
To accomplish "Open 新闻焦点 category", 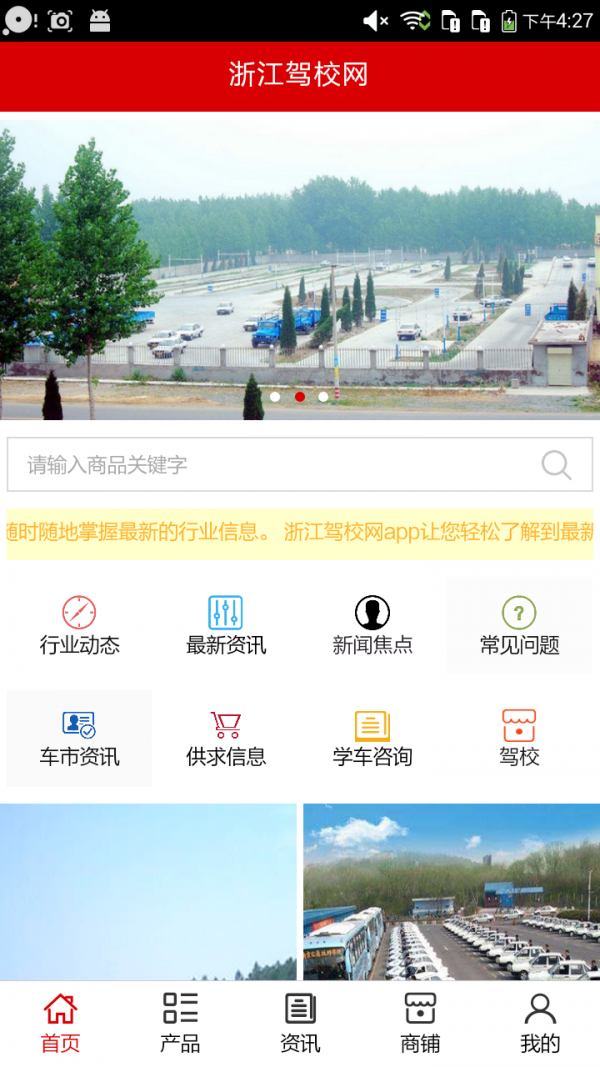I will click(x=372, y=625).
